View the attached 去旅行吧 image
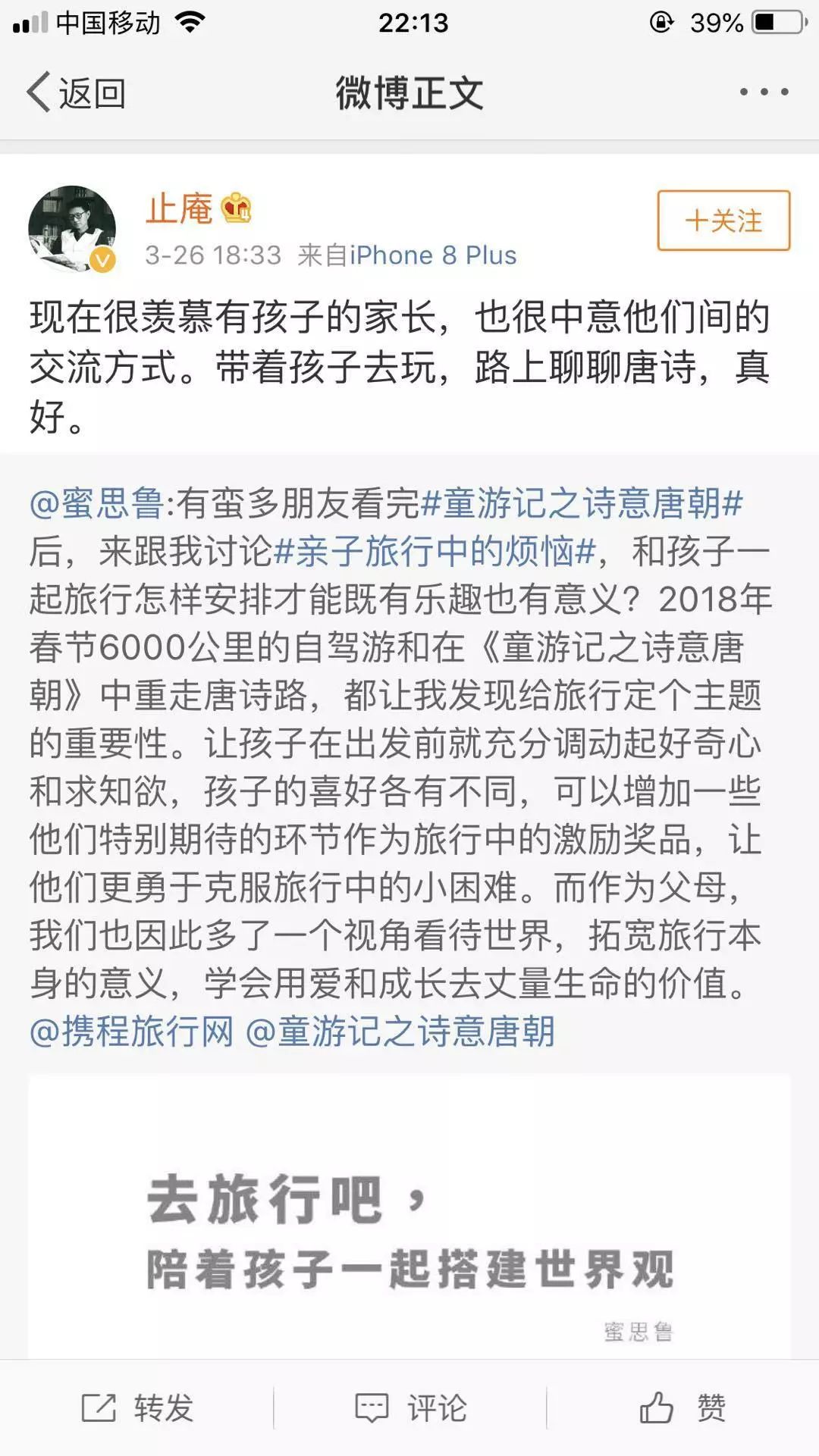The width and height of the screenshot is (819, 1456). 409,1216
